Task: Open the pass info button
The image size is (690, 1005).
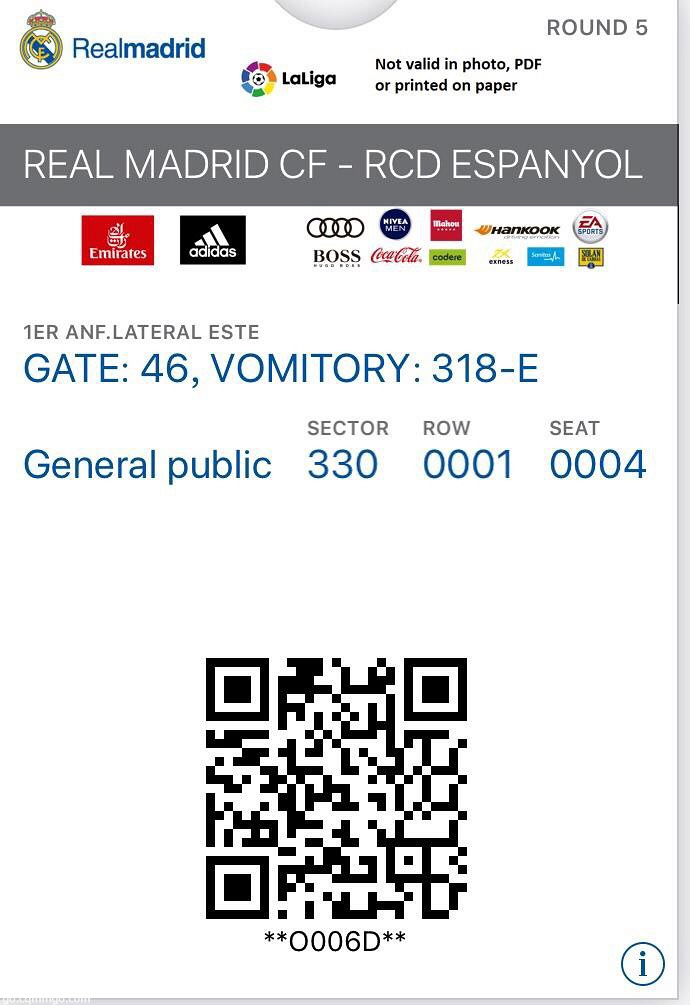Action: click(642, 964)
